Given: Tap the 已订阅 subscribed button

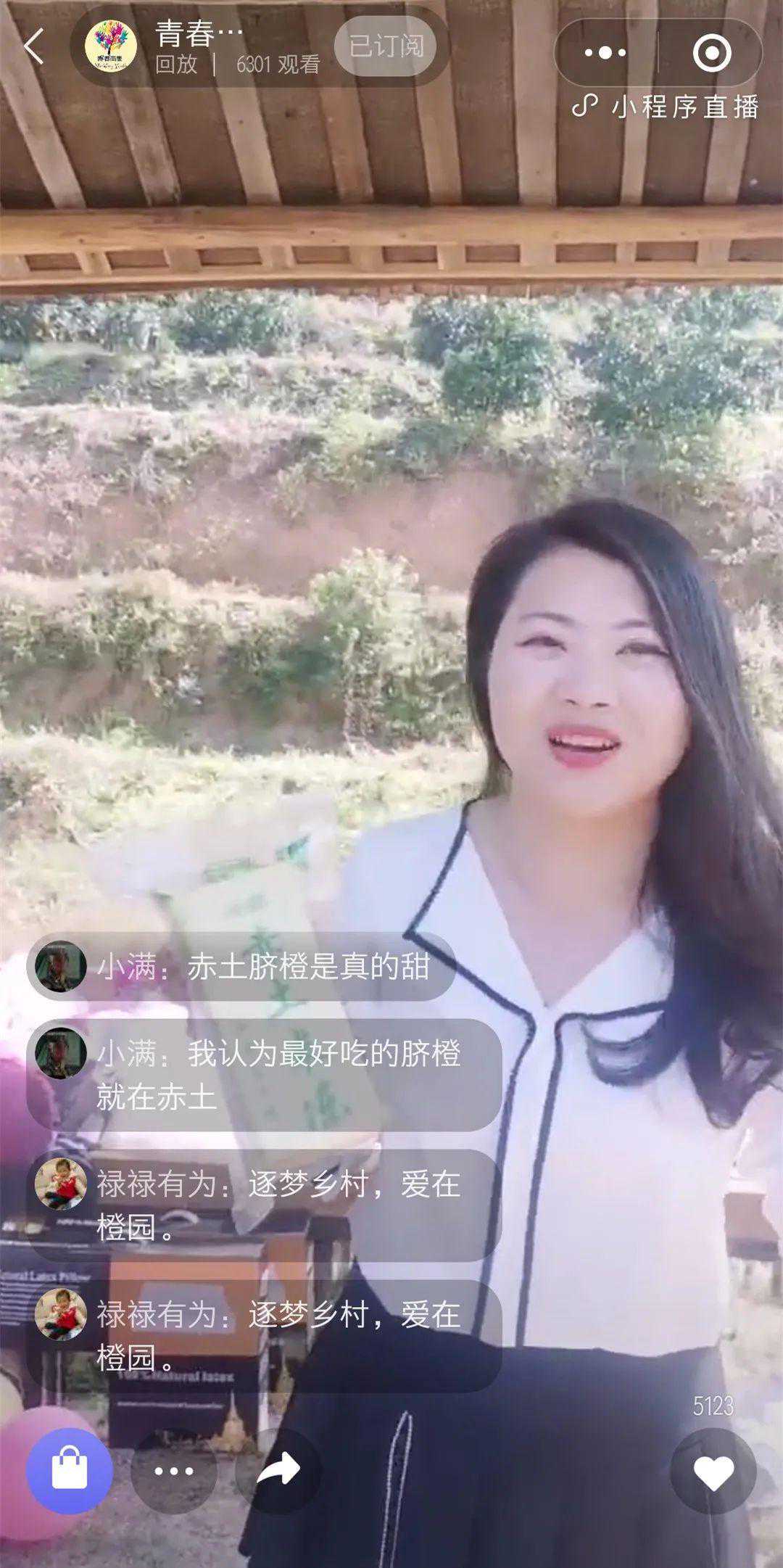Looking at the screenshot, I should point(386,47).
